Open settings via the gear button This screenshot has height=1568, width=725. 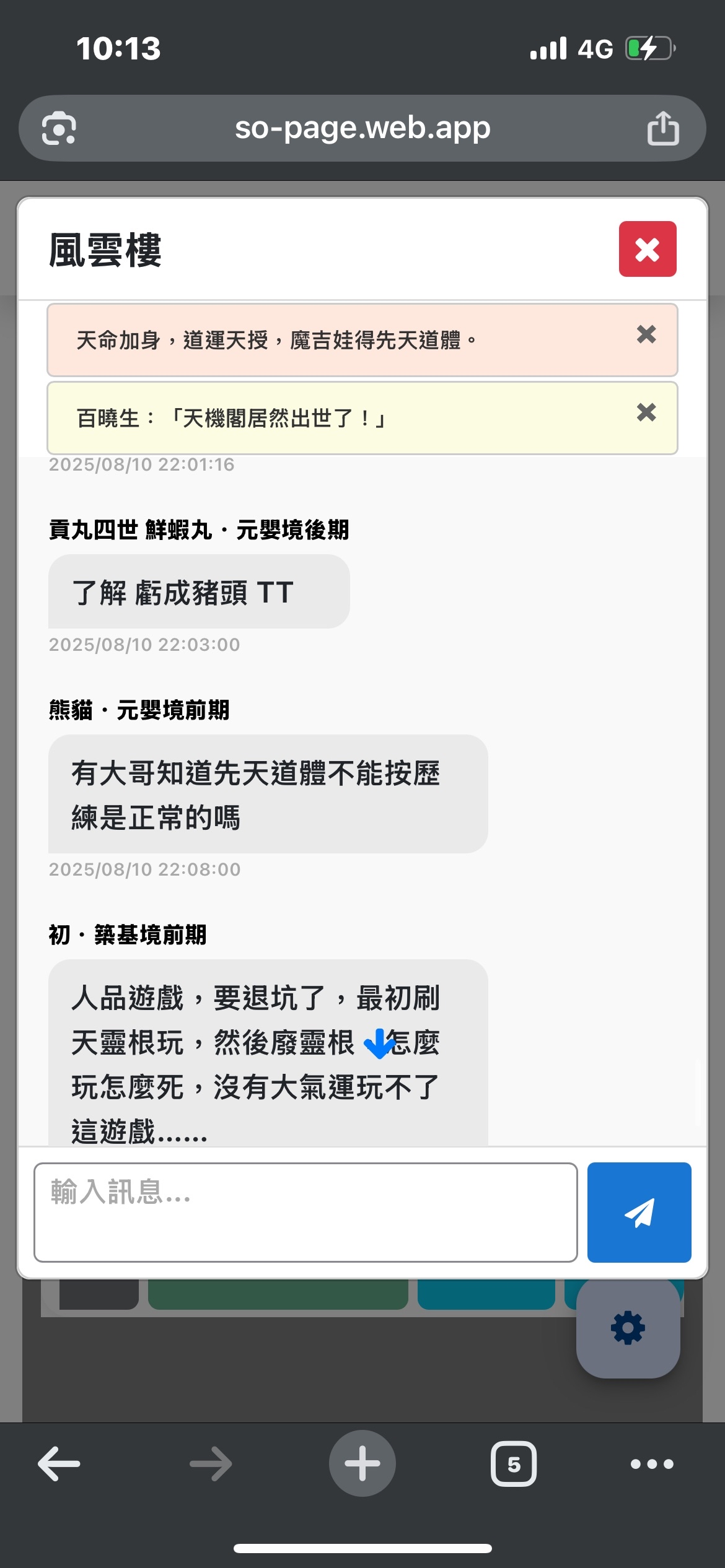pyautogui.click(x=628, y=1328)
